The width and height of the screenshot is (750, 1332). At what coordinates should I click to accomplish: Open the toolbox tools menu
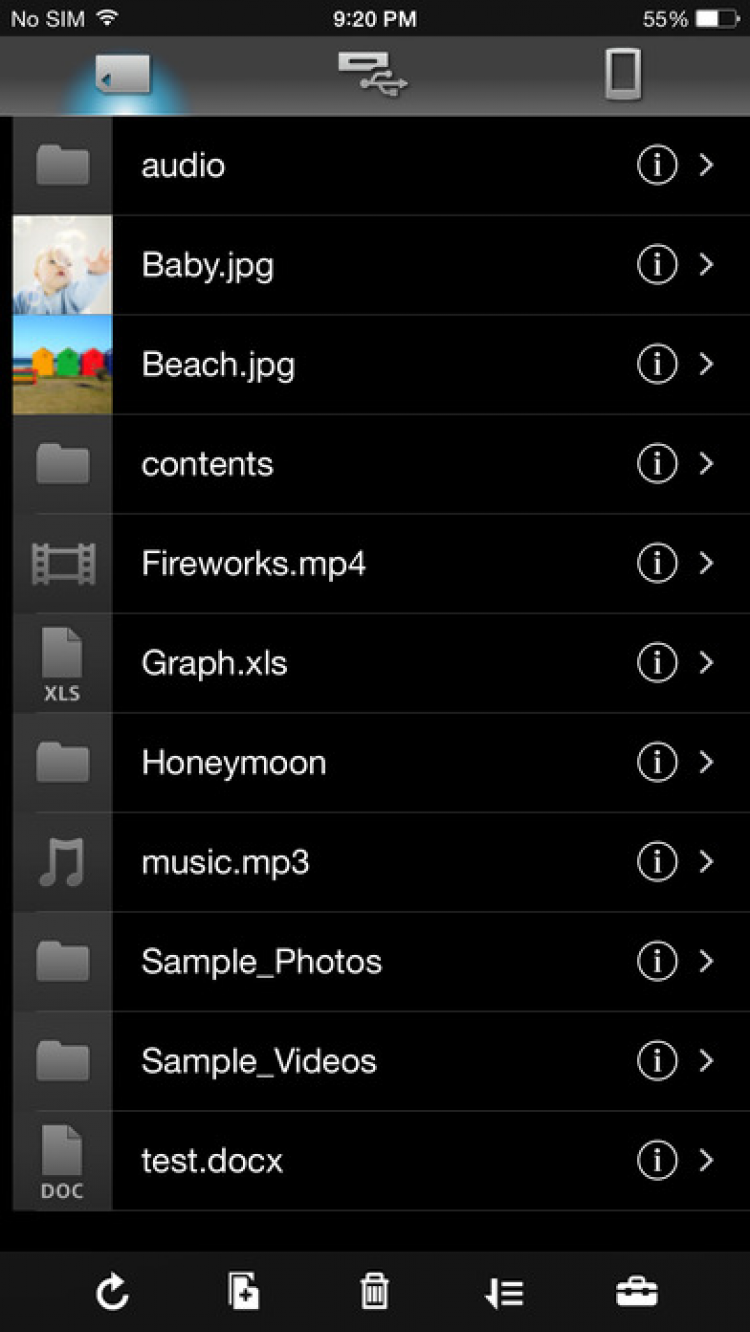636,1293
